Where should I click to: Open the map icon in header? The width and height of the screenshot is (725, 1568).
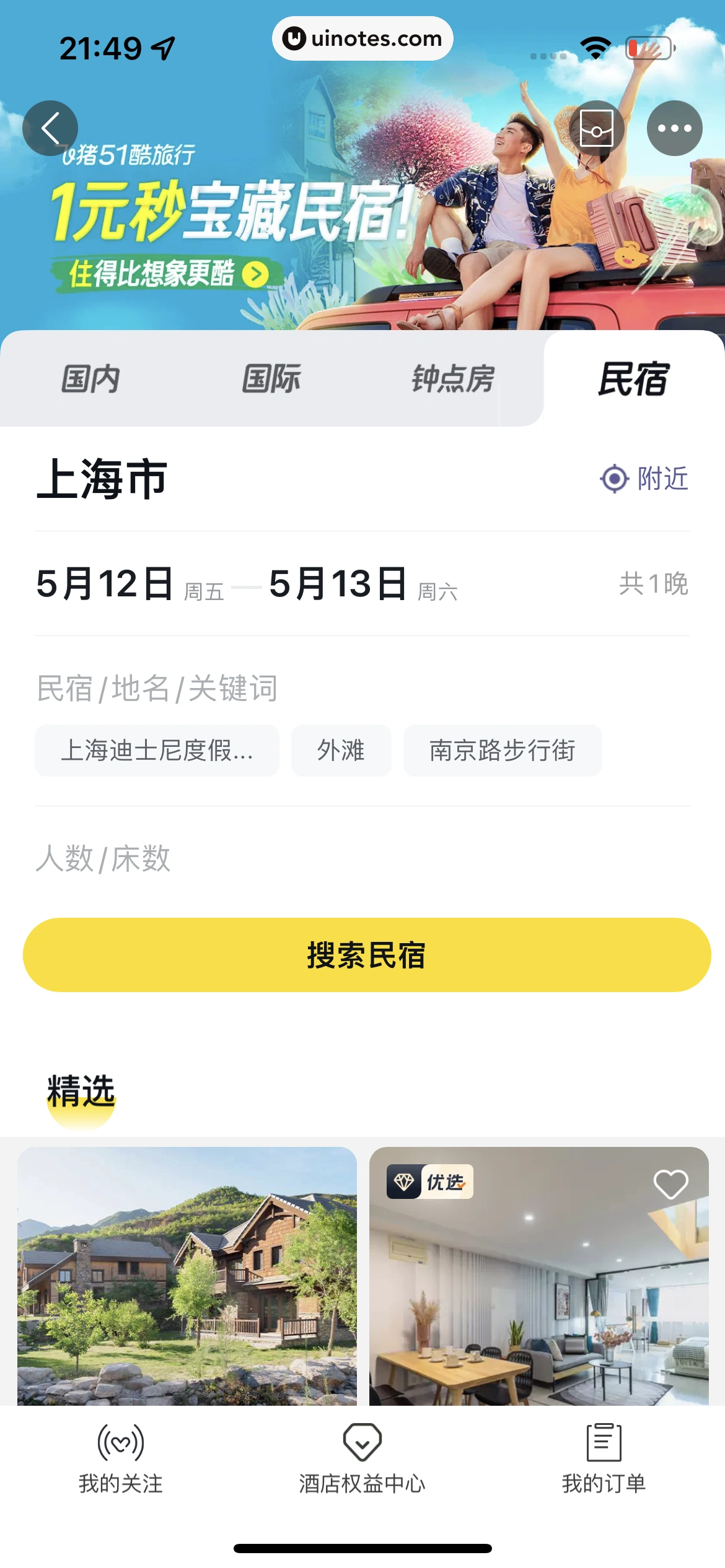[596, 128]
